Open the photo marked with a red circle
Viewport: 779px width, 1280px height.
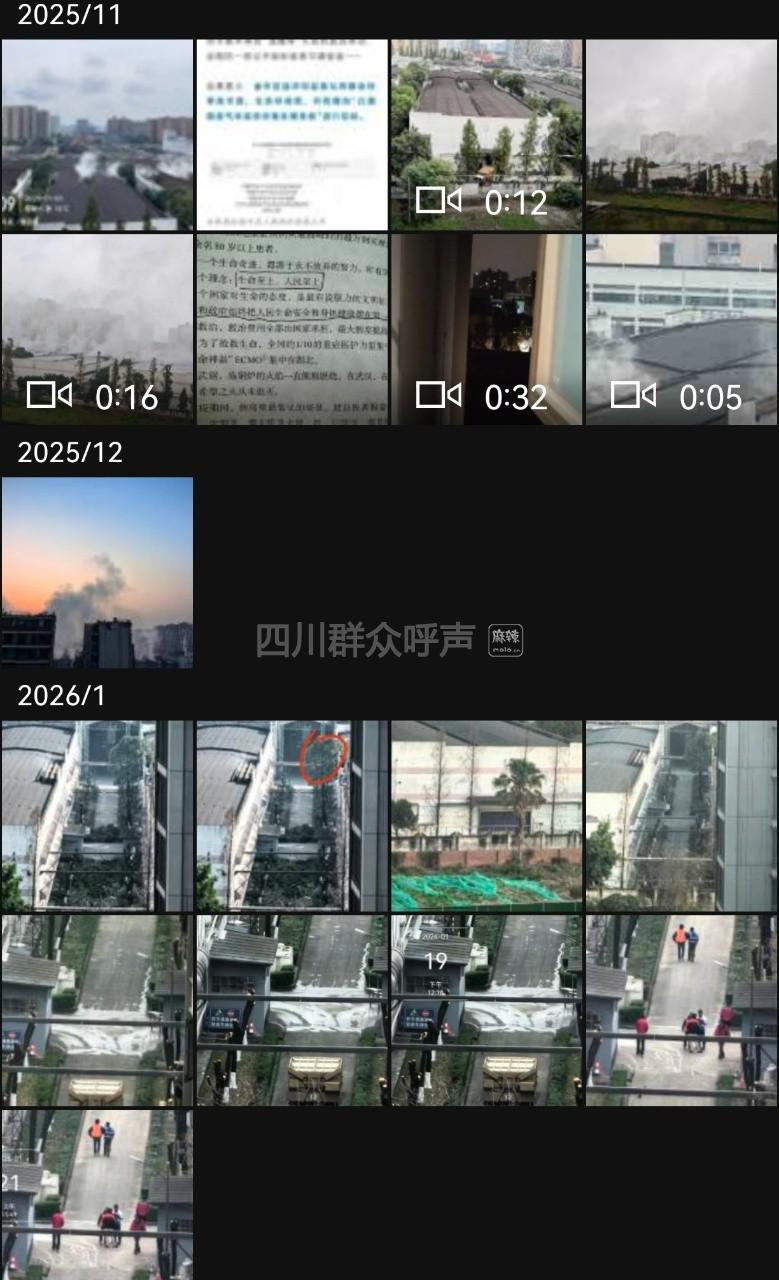[291, 815]
